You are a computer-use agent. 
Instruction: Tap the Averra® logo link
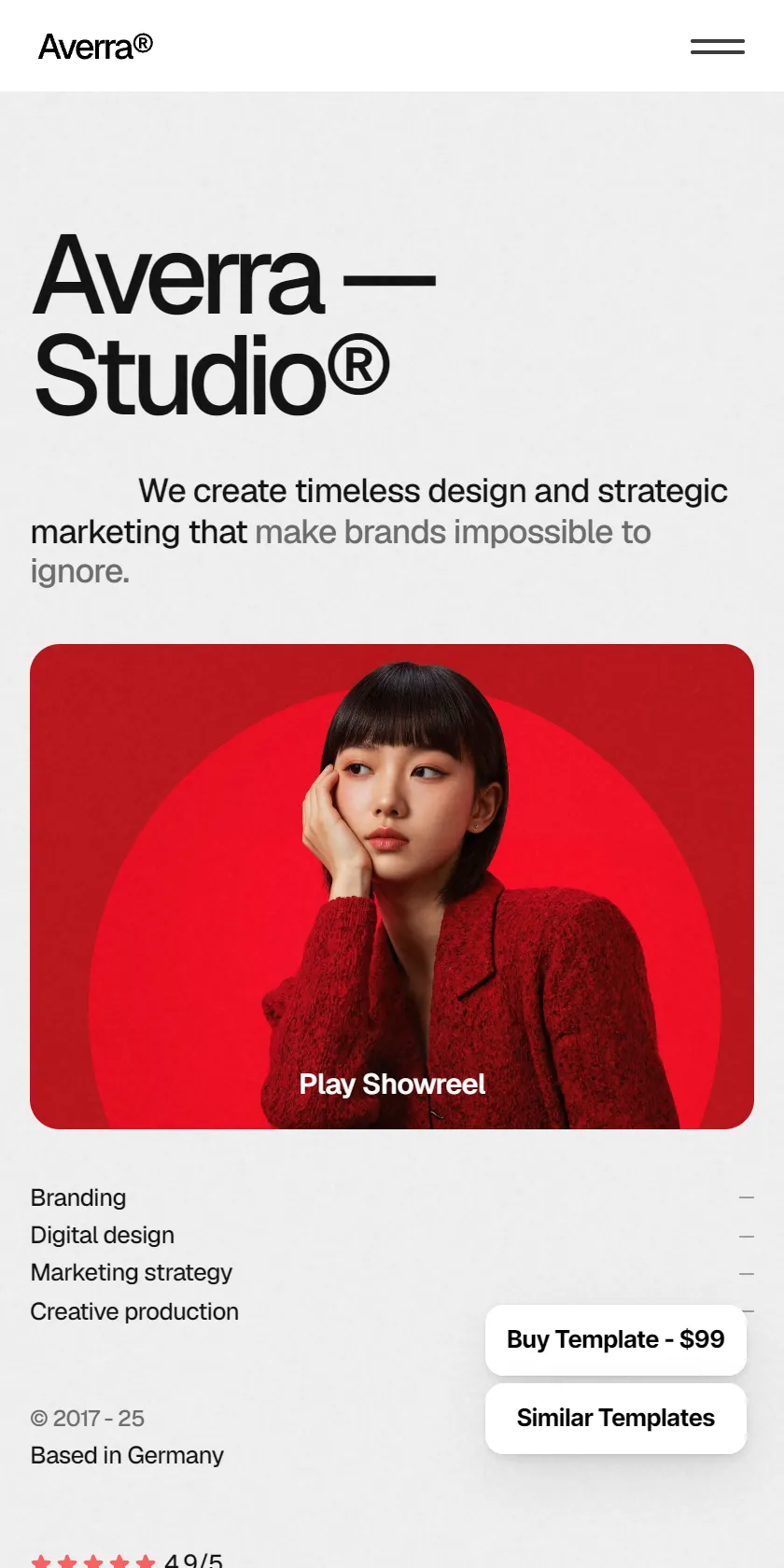(x=95, y=46)
